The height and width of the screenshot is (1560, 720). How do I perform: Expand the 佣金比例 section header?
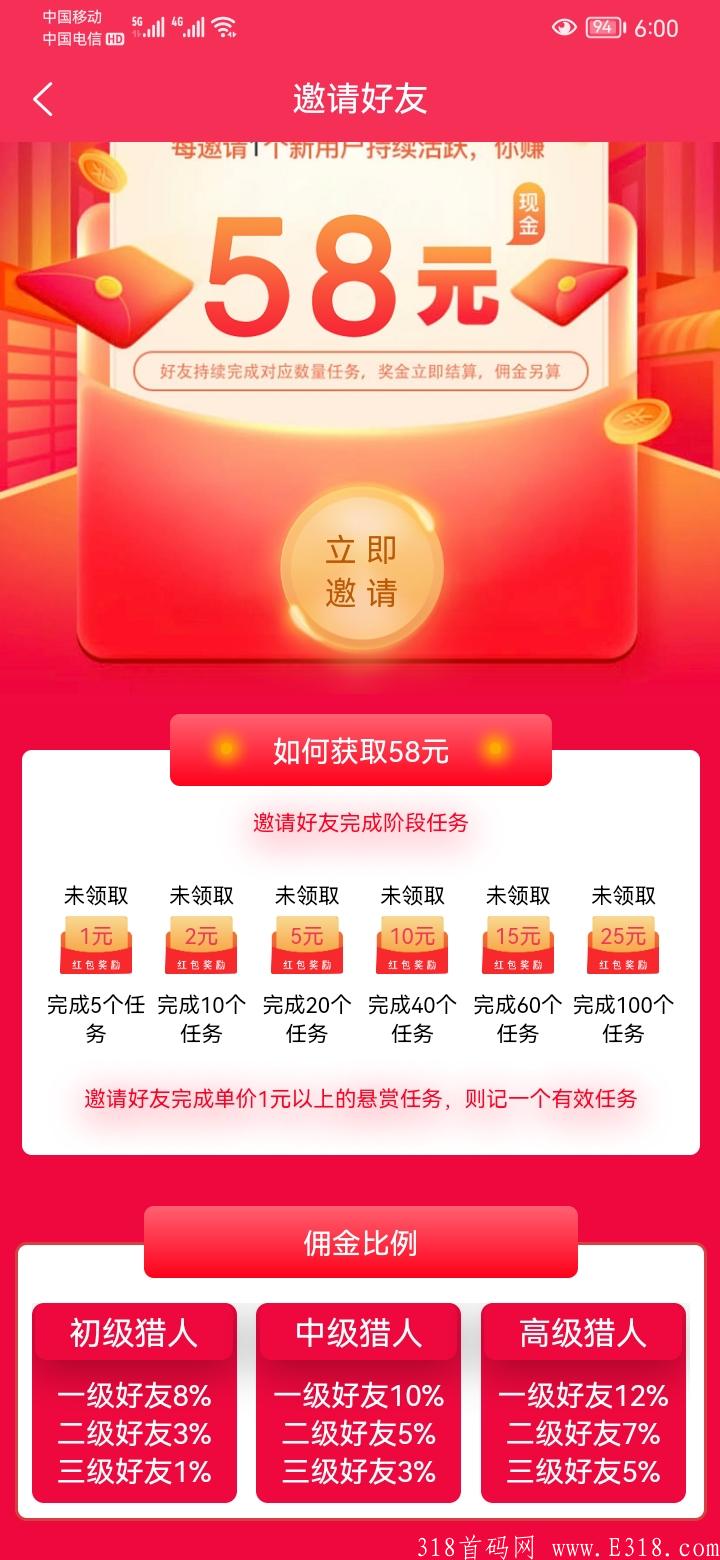coord(360,1242)
